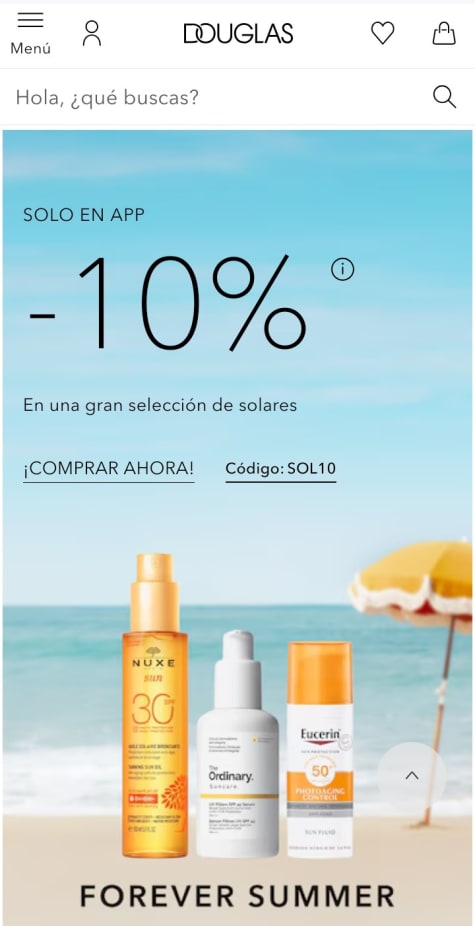Jump back to top with the arrow button
This screenshot has height=926, width=475.
(412, 776)
